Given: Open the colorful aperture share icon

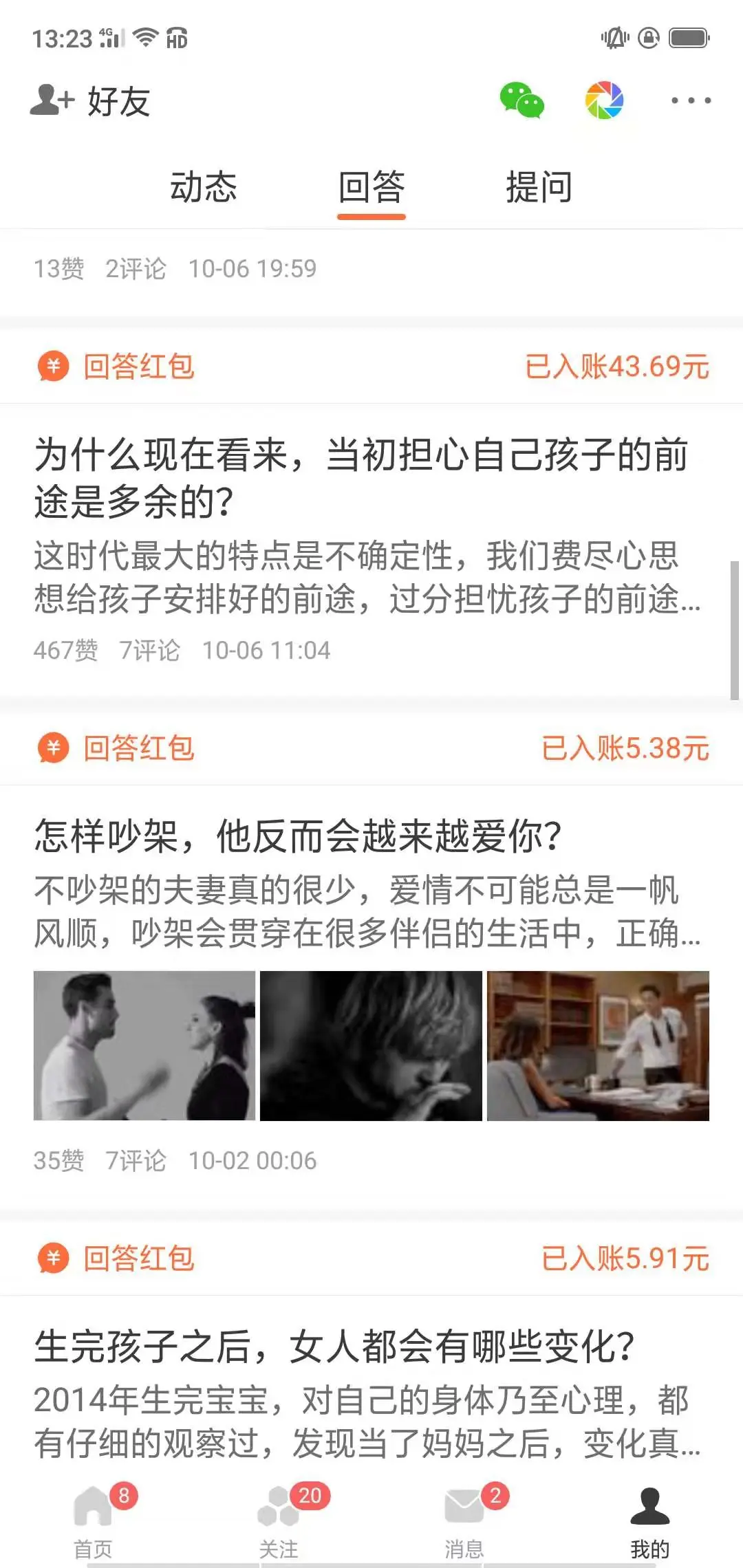Looking at the screenshot, I should (x=604, y=100).
